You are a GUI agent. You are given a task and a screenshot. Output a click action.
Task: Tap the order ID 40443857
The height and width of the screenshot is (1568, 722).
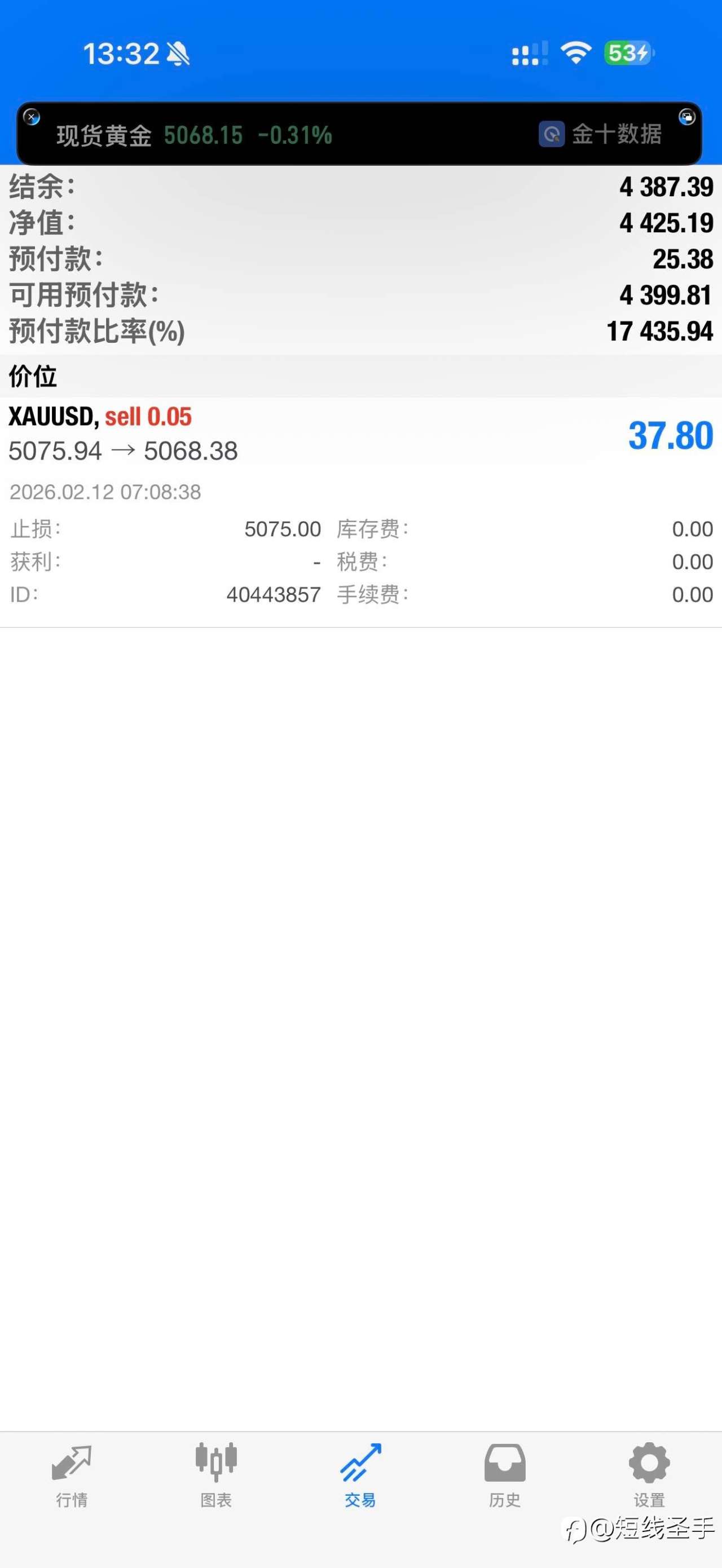[274, 595]
